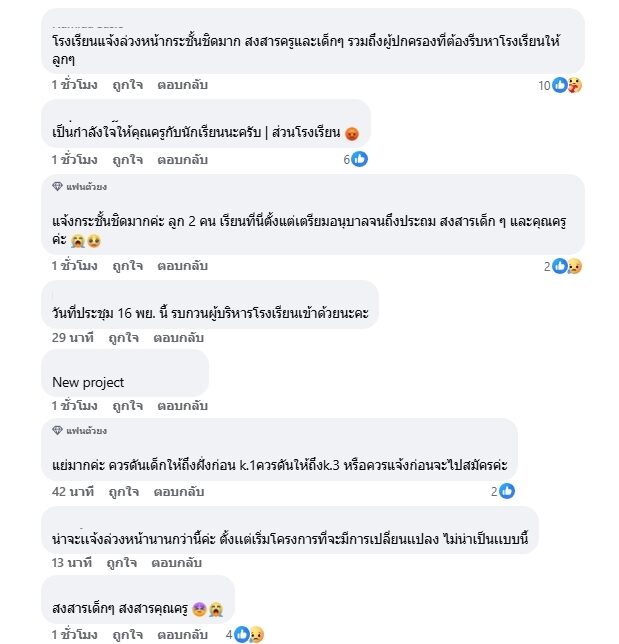Reply to the comment starting แย่มากค่ะ
The image size is (619, 644).
[179, 491]
